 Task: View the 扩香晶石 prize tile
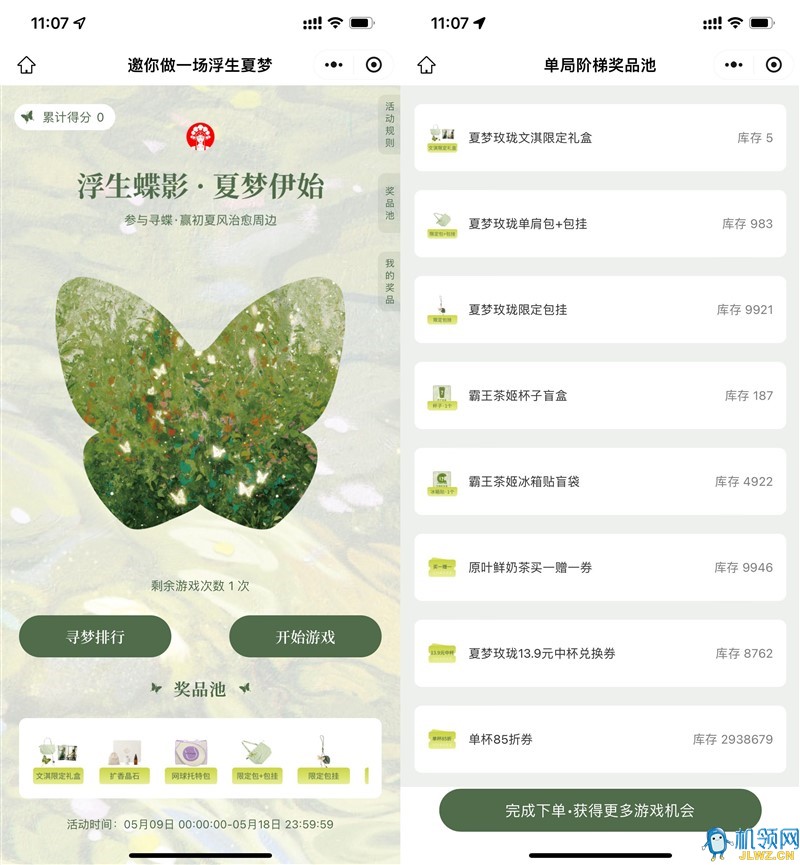[123, 760]
